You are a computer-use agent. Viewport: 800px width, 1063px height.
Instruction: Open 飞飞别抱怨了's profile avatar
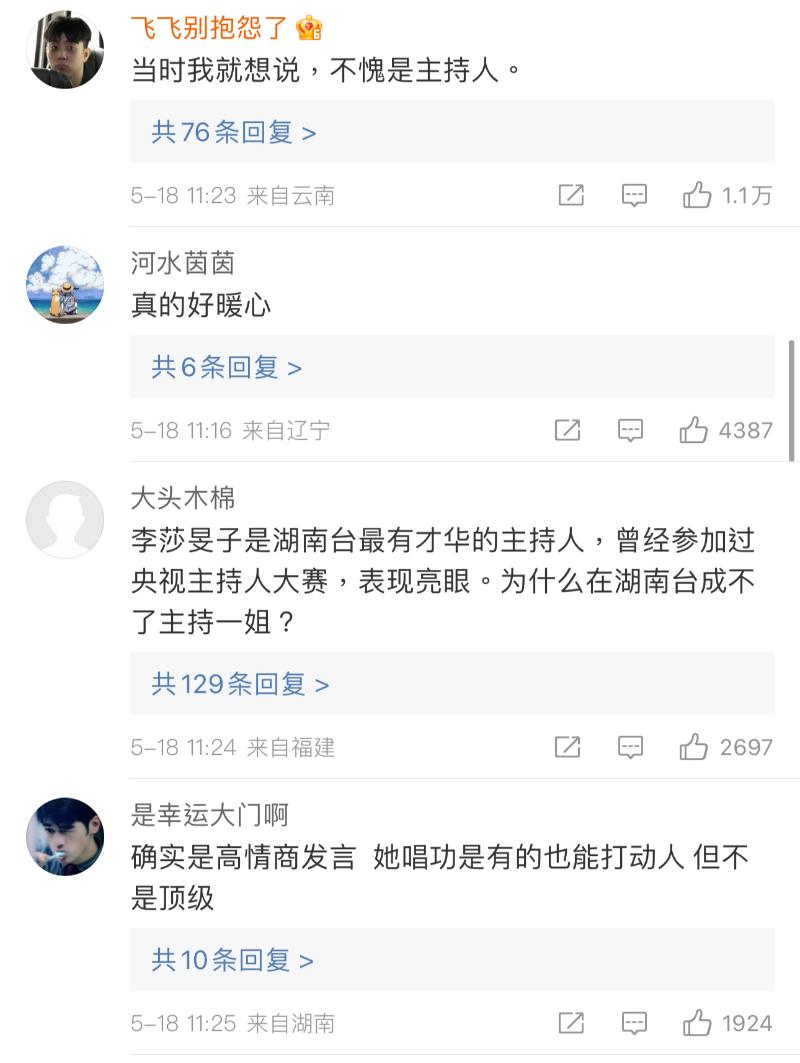pyautogui.click(x=65, y=50)
